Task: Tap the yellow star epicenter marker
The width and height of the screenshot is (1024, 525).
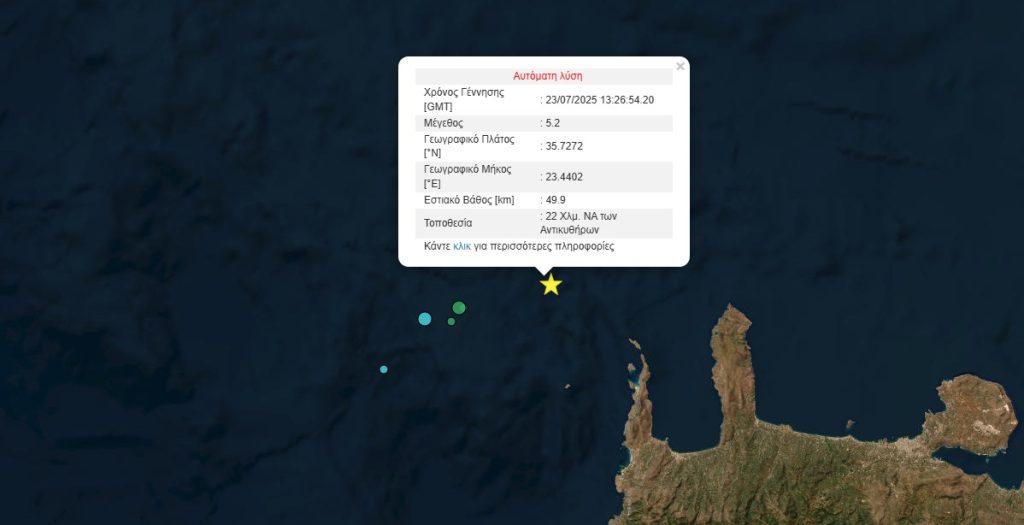Action: 551,285
